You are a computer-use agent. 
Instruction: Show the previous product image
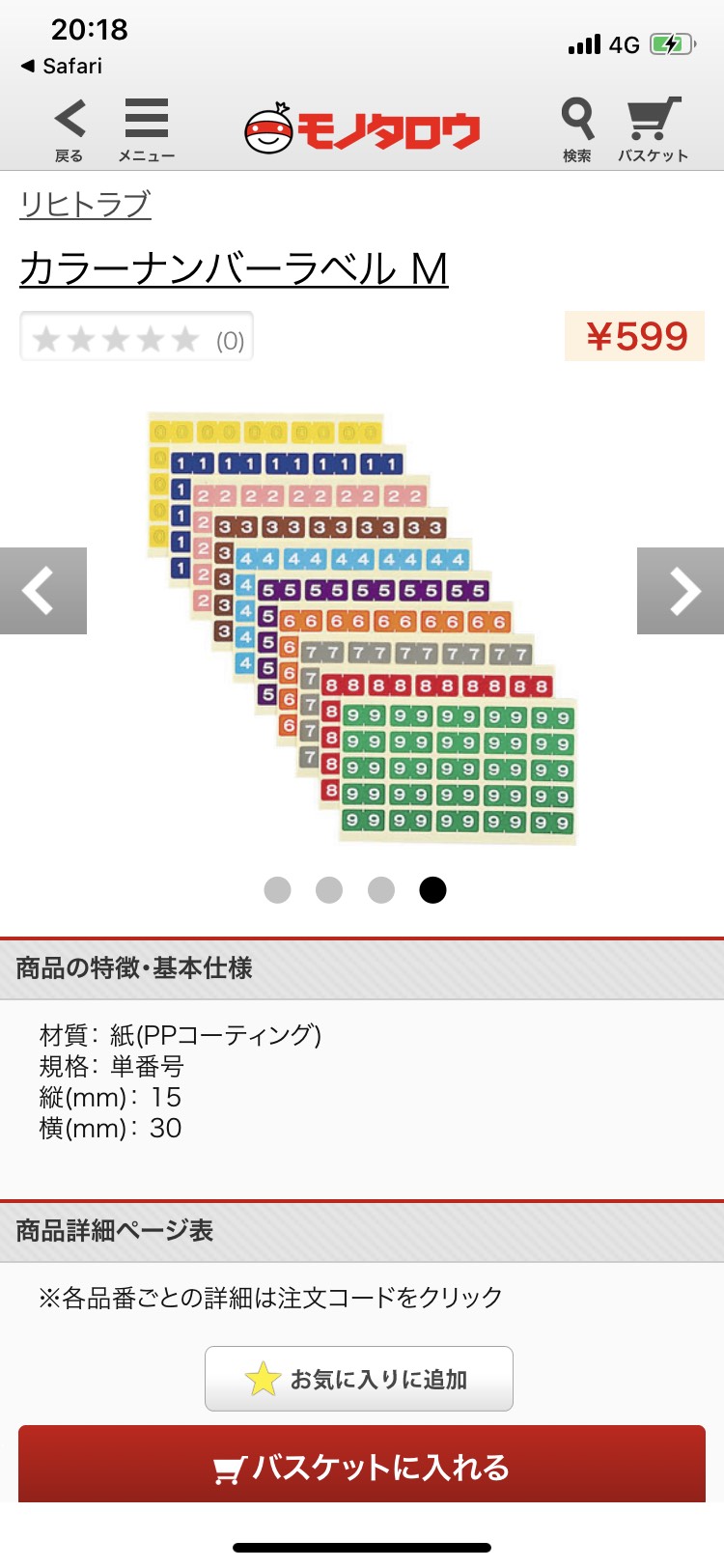[43, 591]
